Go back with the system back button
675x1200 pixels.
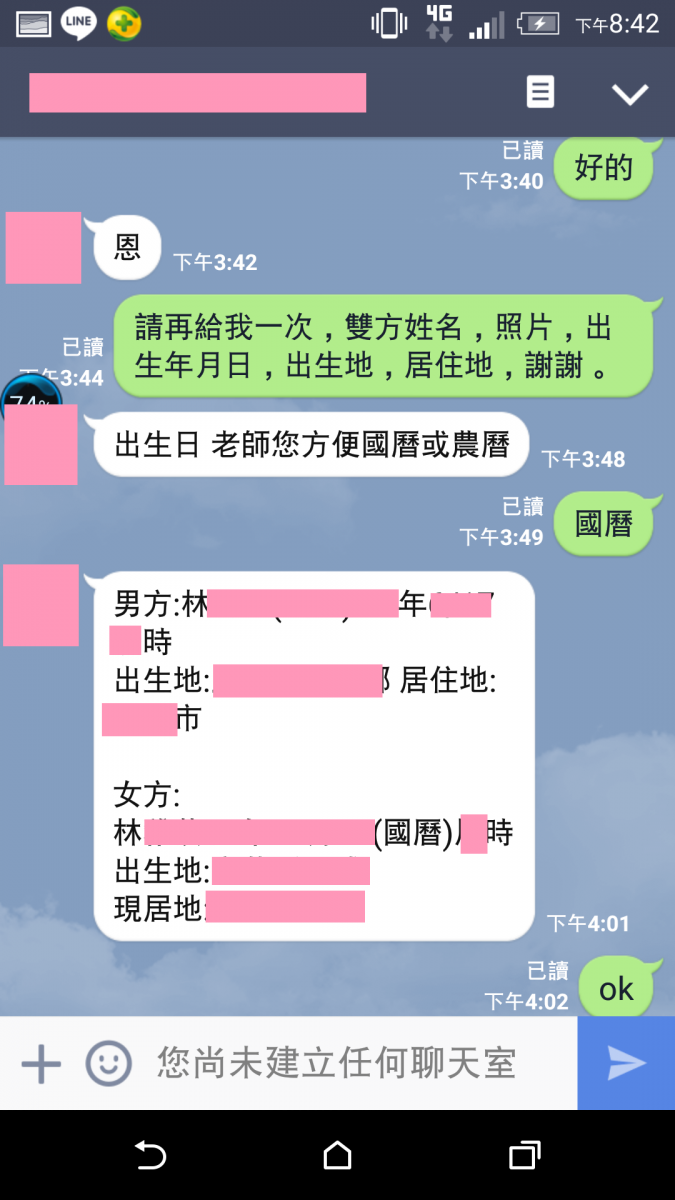(150, 1156)
